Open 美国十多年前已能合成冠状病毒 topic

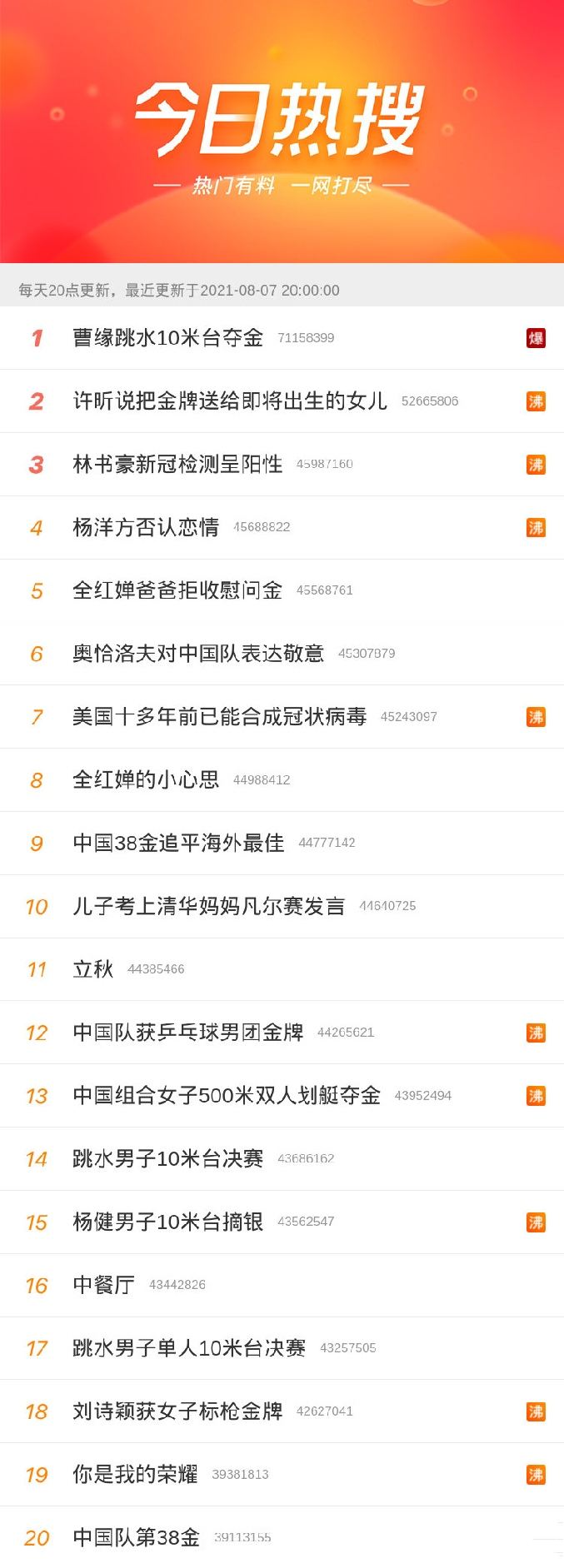pos(219,717)
